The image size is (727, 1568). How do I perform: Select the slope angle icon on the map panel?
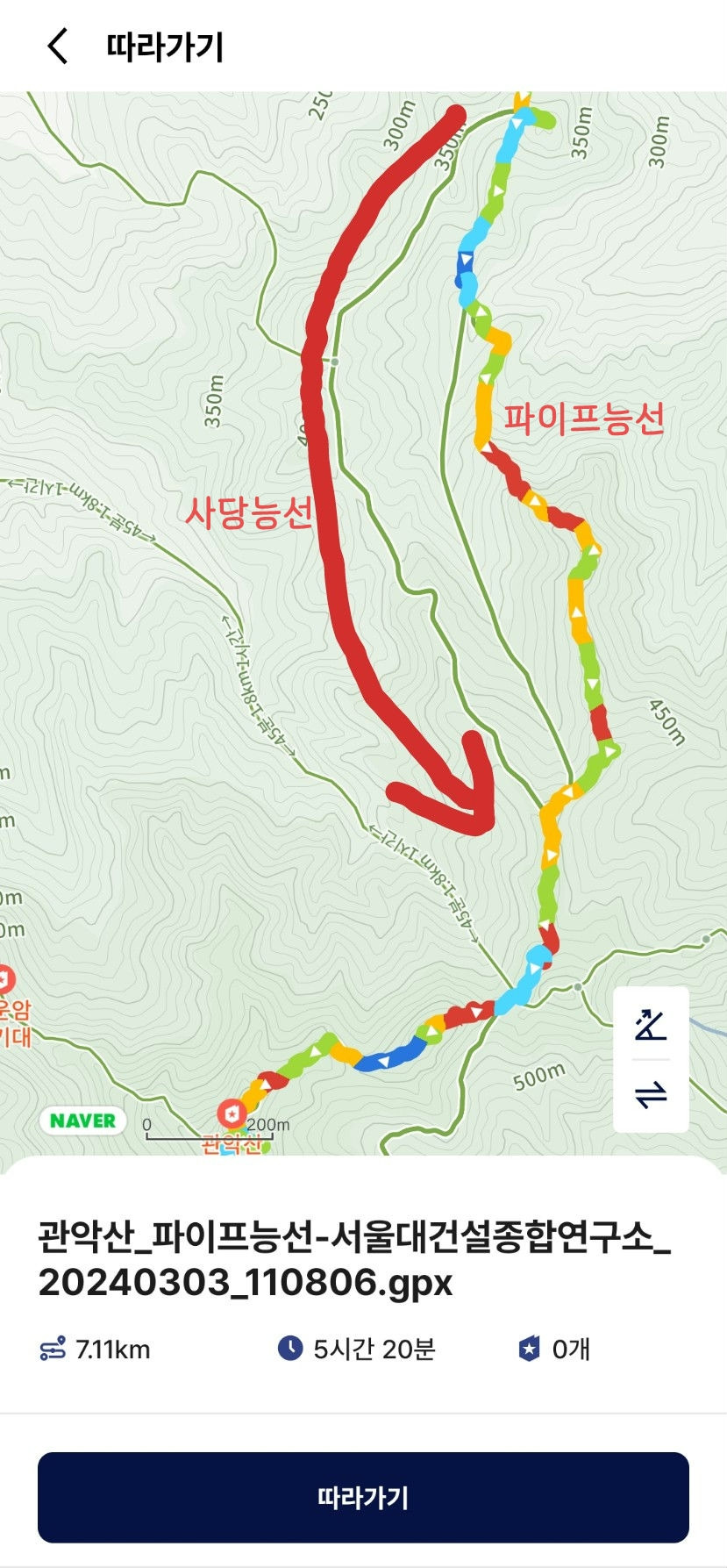coord(650,1023)
